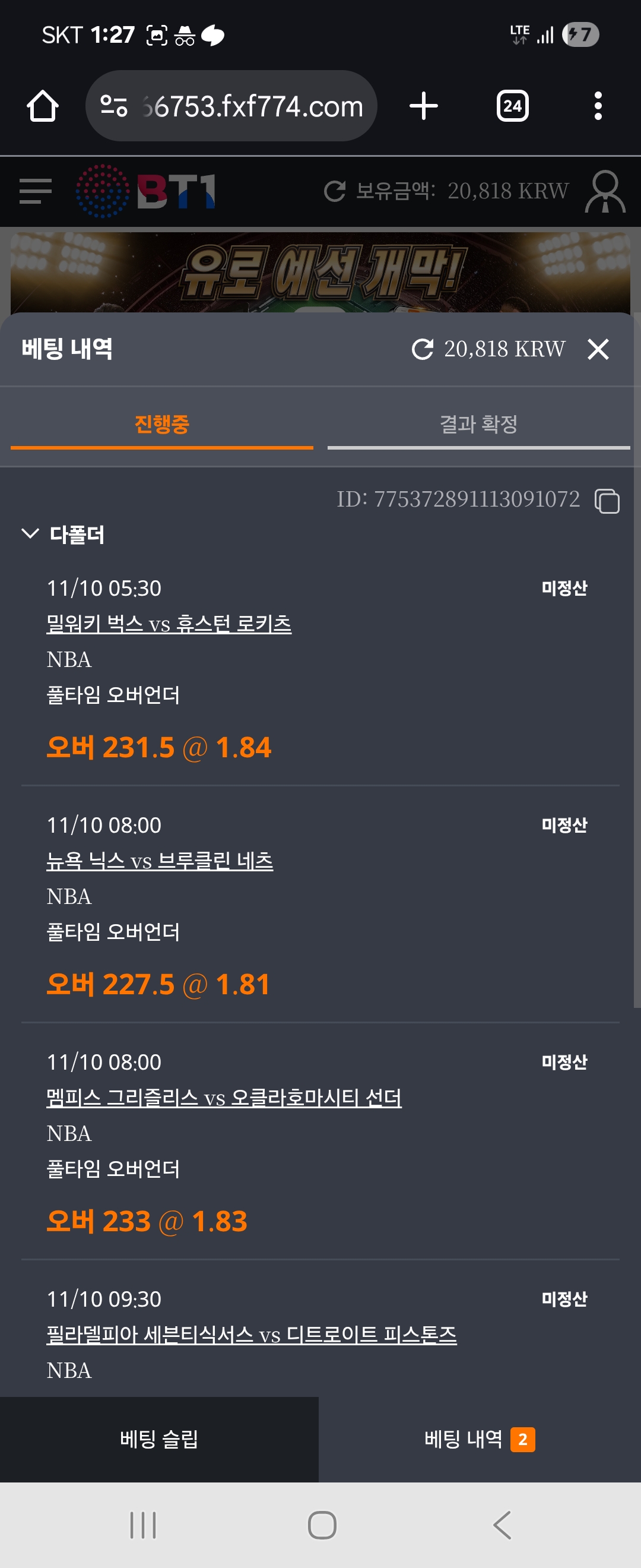Switch to the 베팅 슬립 tab
Viewport: 641px width, 1568px height.
(x=158, y=1439)
